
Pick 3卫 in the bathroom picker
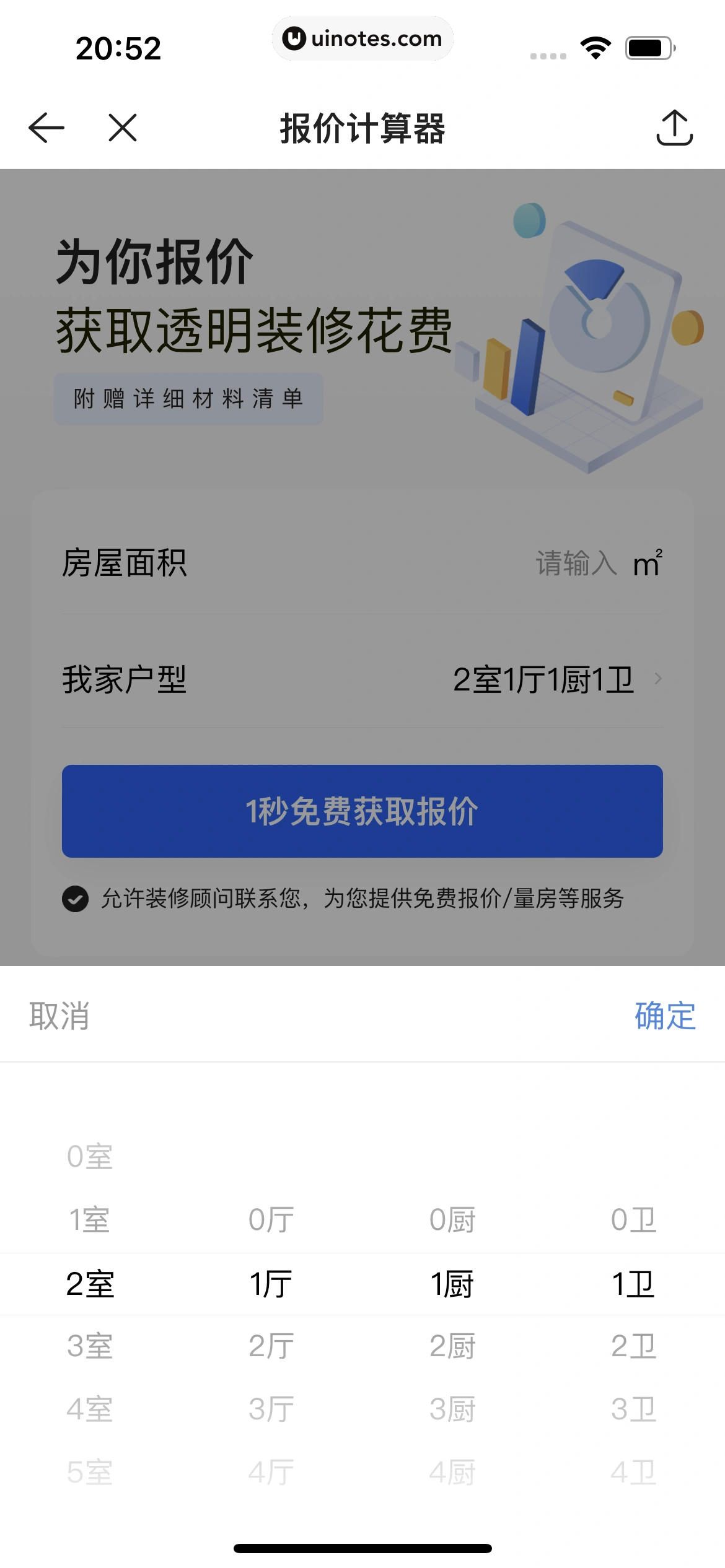pyautogui.click(x=633, y=1409)
